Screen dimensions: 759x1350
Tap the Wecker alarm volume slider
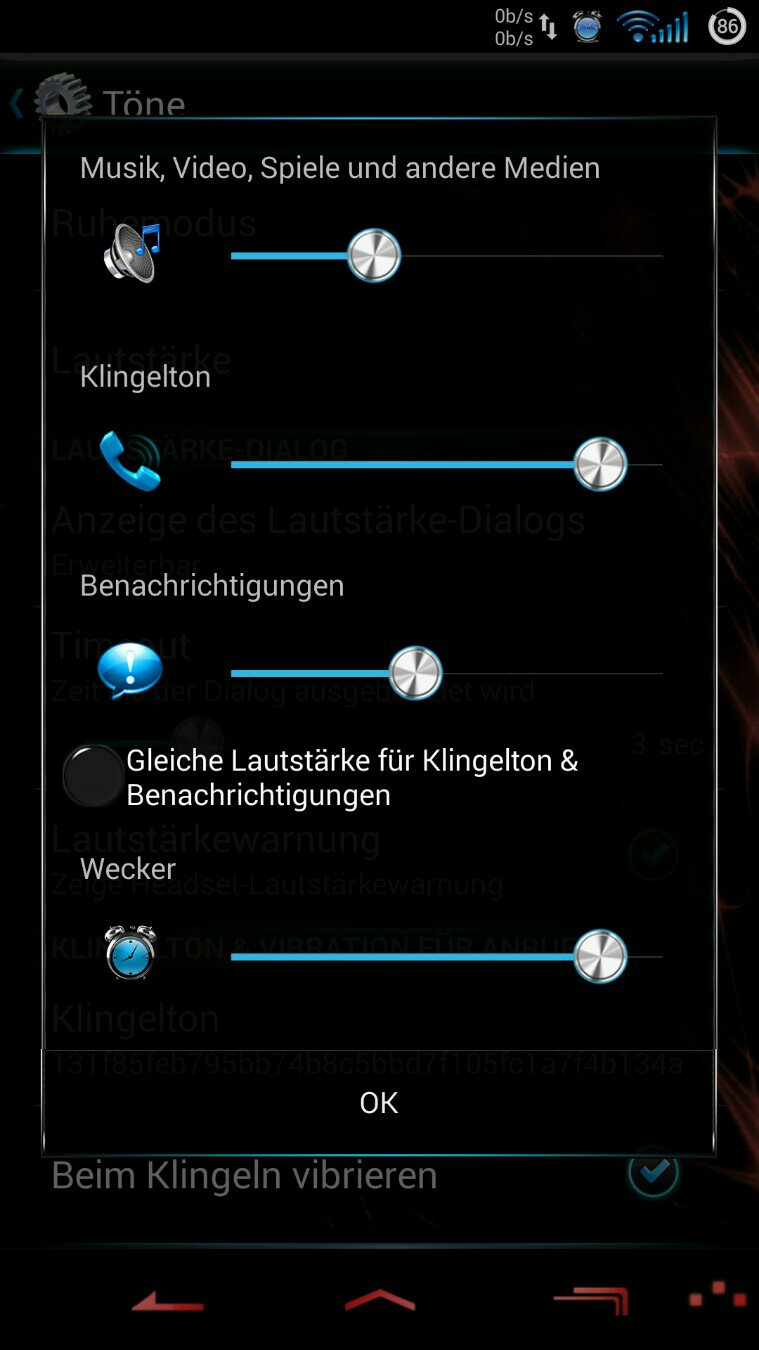pos(446,956)
